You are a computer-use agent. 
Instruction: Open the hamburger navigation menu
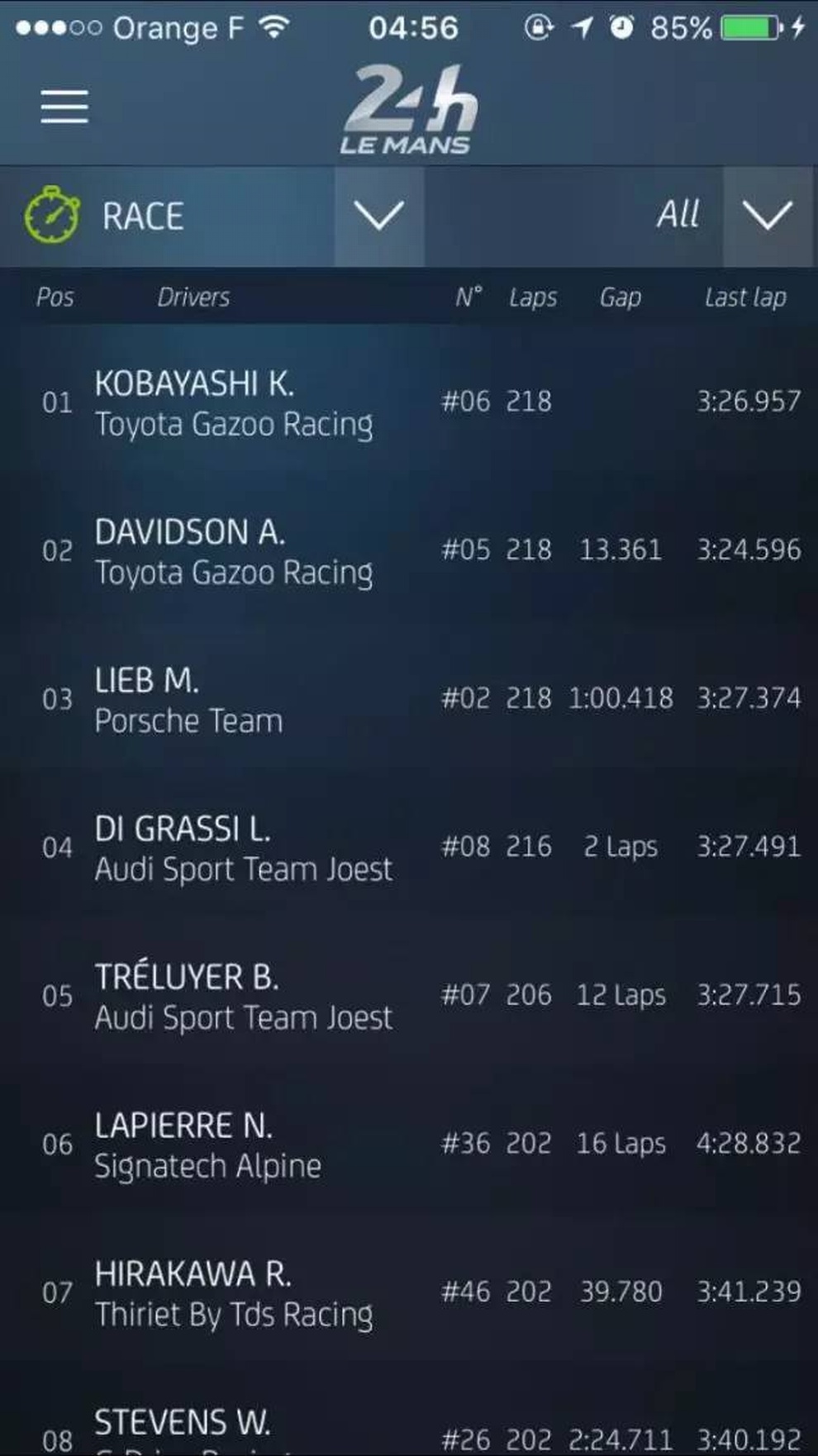click(64, 107)
